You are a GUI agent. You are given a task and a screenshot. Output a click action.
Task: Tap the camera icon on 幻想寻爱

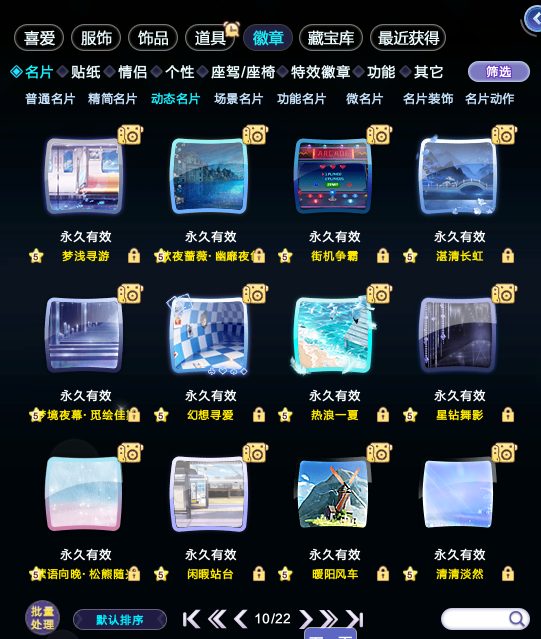click(255, 294)
